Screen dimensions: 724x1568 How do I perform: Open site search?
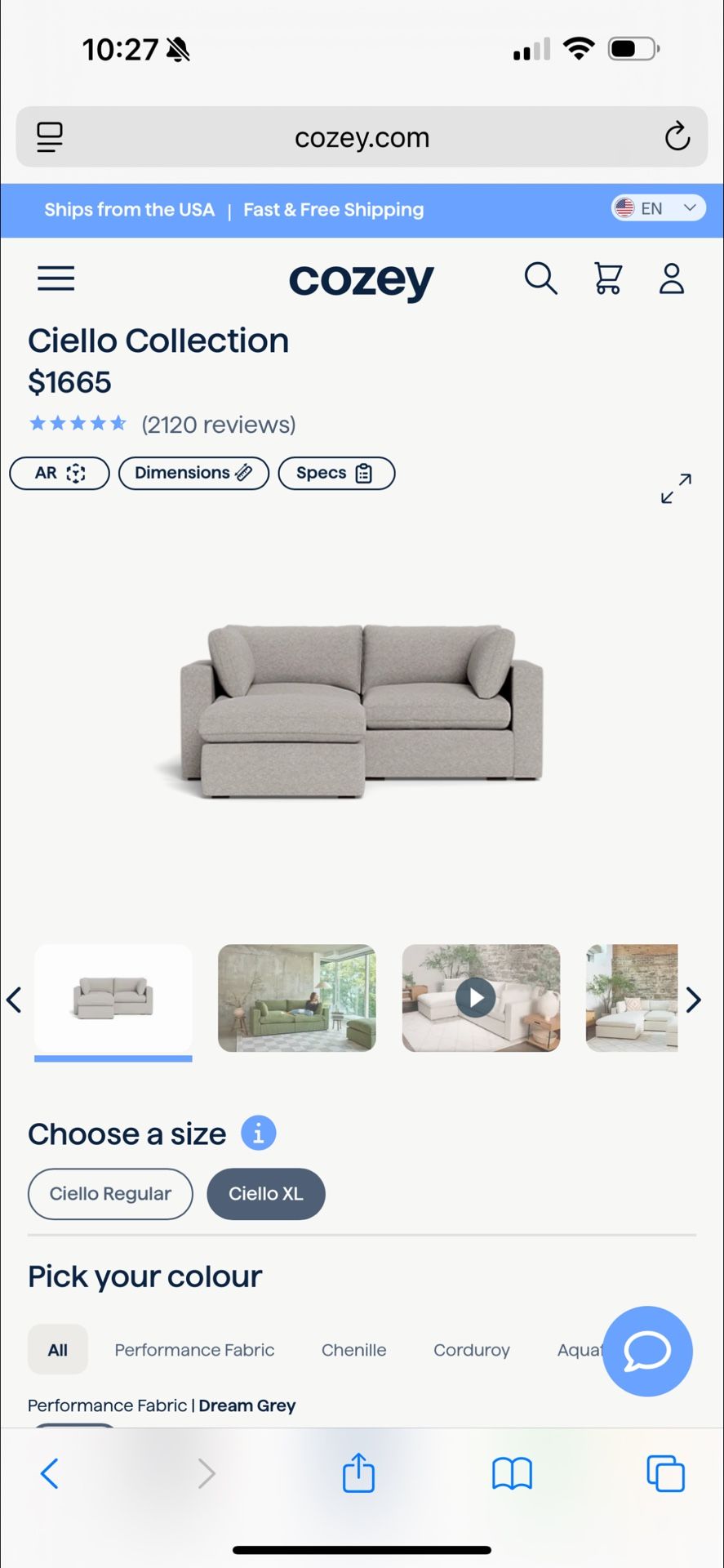pyautogui.click(x=540, y=278)
